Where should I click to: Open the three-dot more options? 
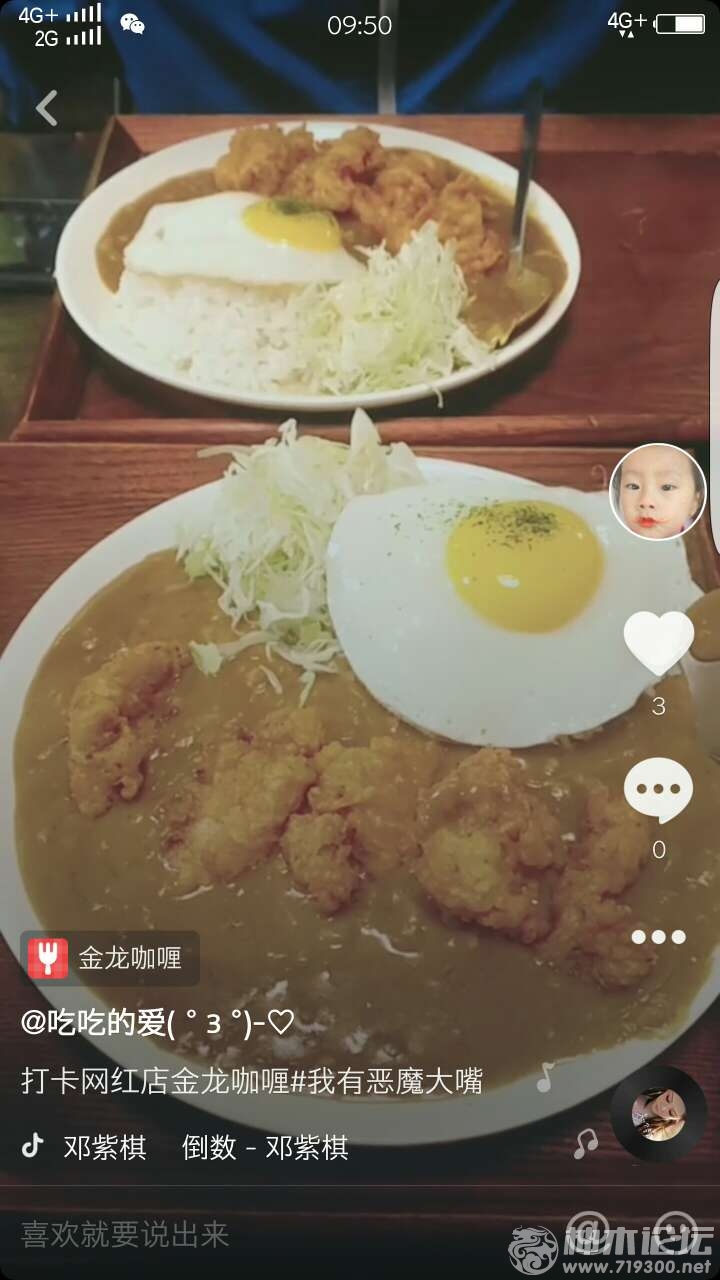click(658, 937)
